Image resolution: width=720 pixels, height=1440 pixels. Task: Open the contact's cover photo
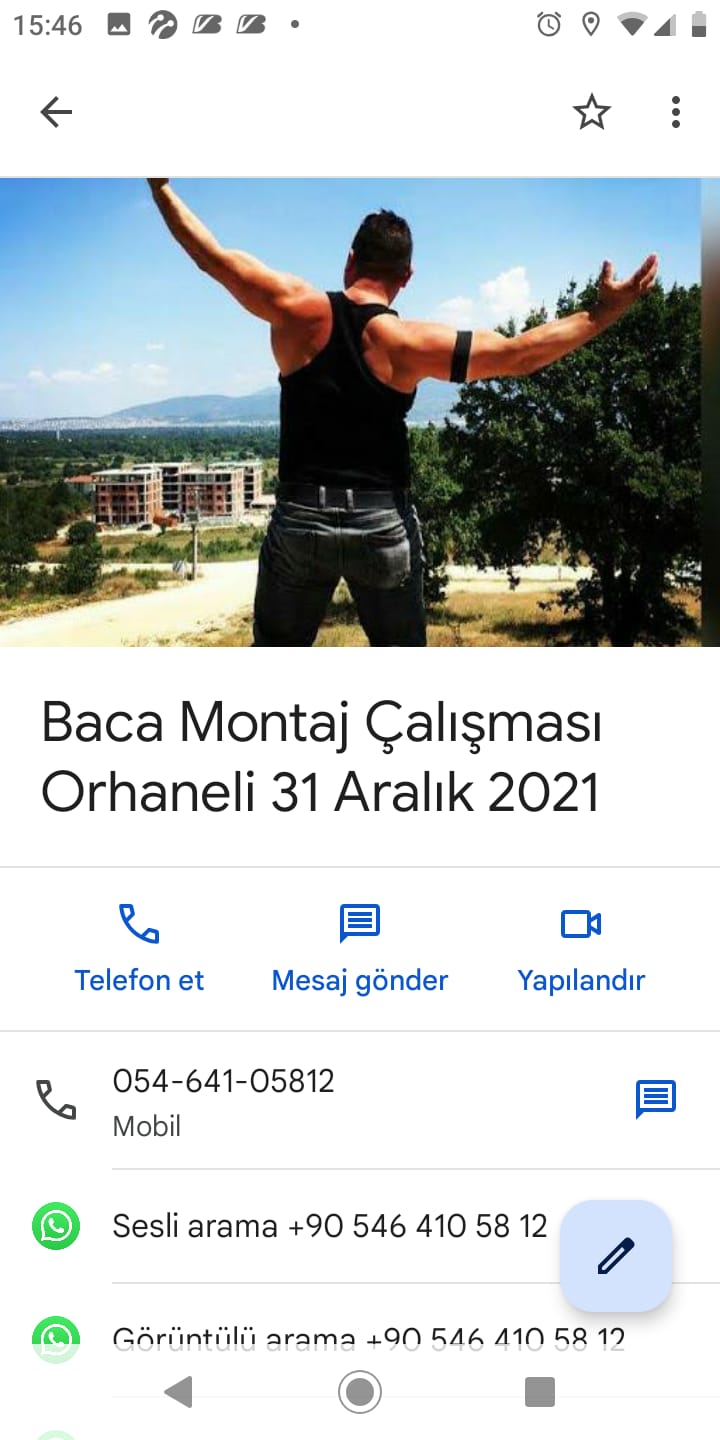tap(360, 412)
